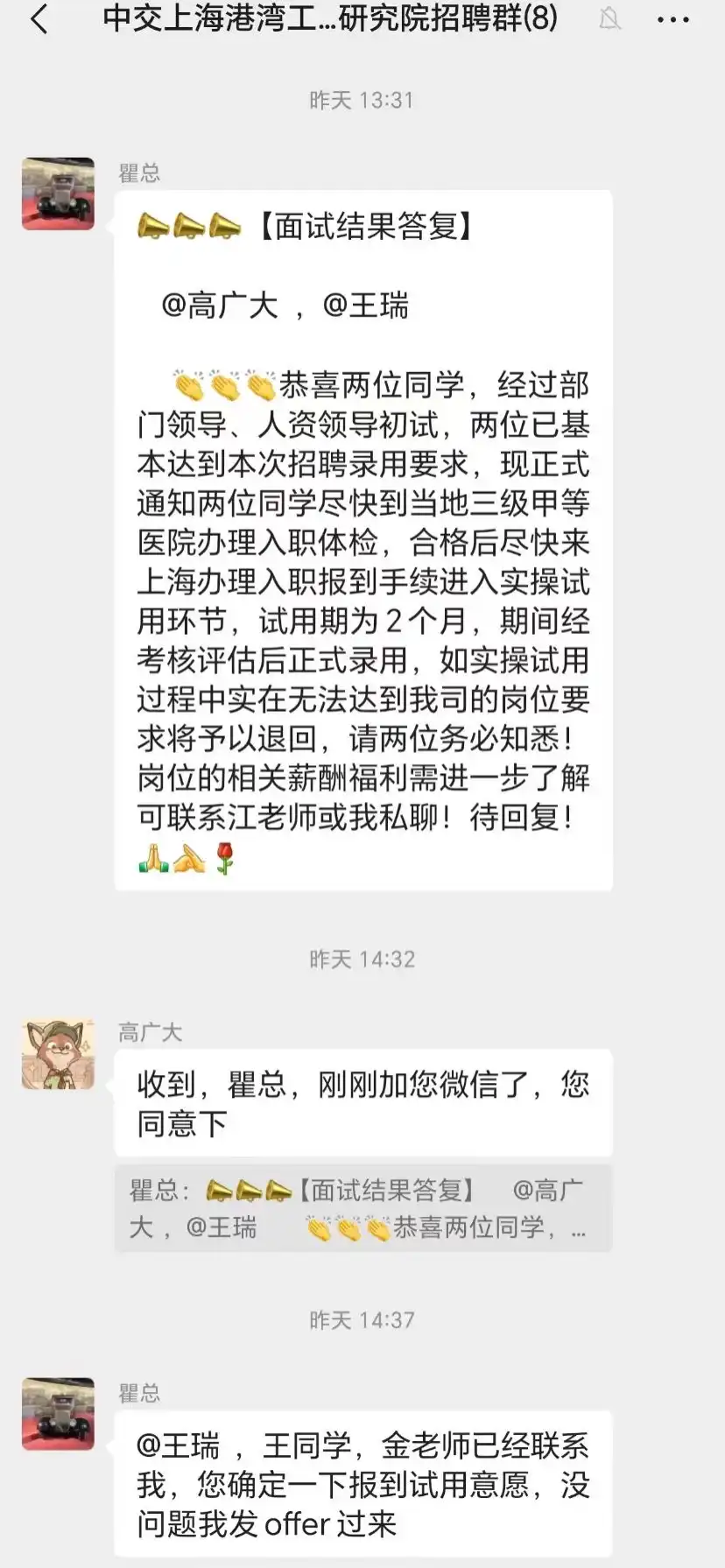This screenshot has height=1568, width=725.
Task: Tap 高广大's fox avatar
Action: pos(58,1054)
